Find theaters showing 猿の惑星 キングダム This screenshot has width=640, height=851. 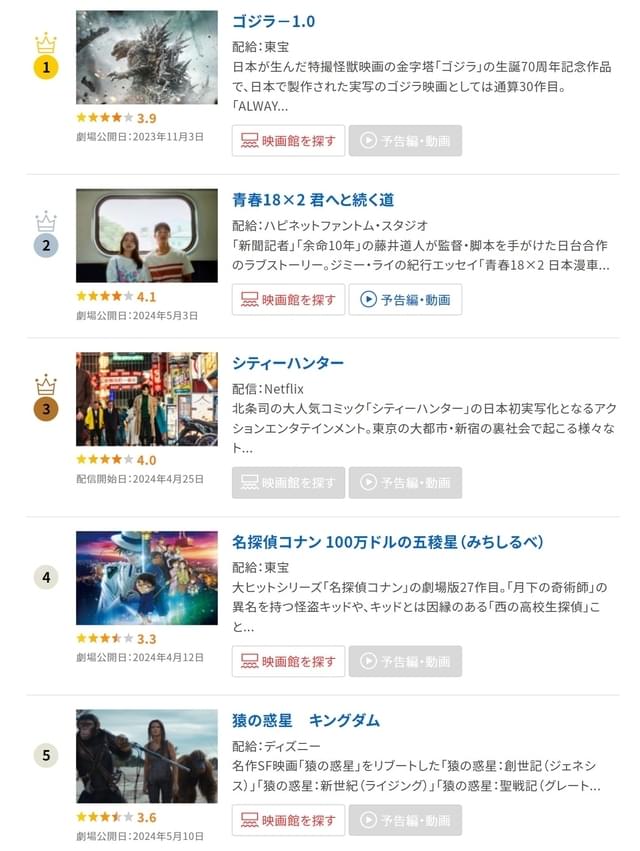tap(288, 820)
